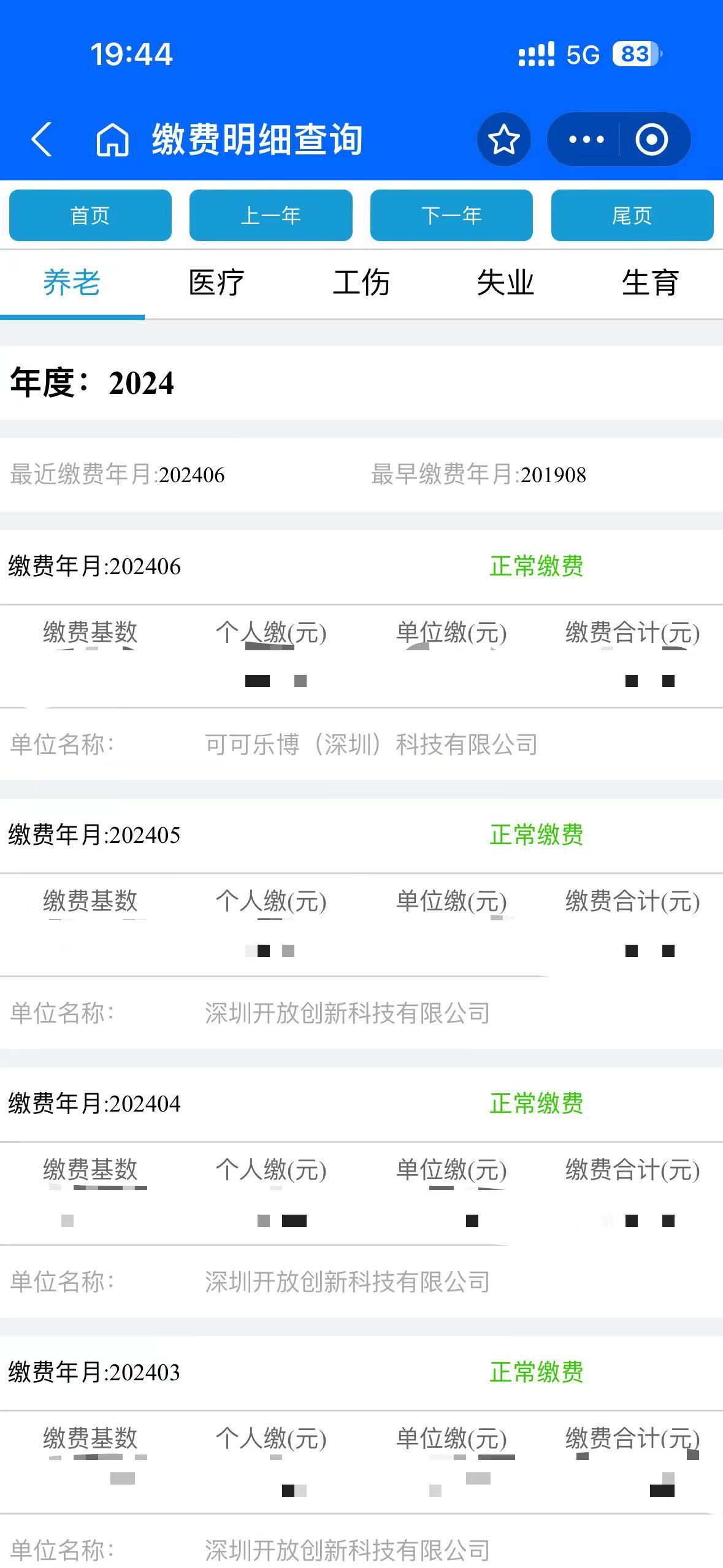Go to 上一年 previous year

(270, 215)
